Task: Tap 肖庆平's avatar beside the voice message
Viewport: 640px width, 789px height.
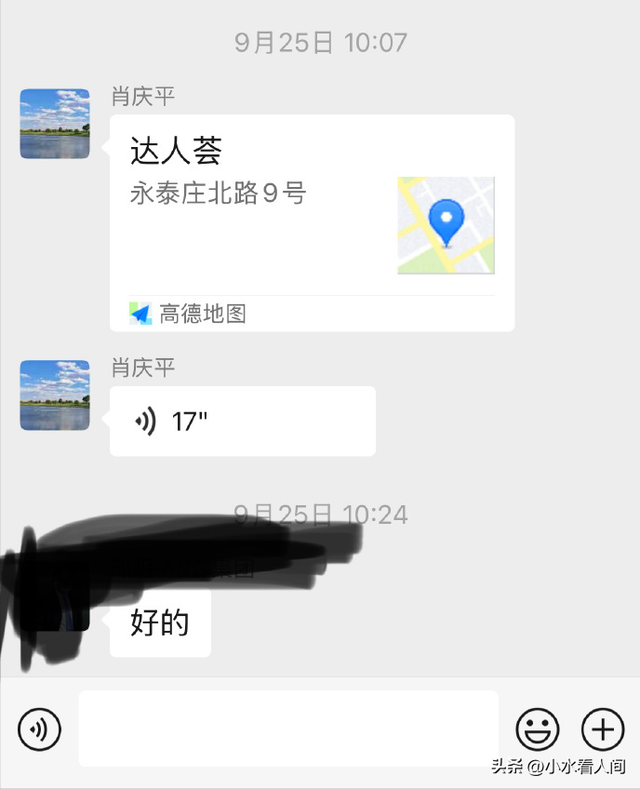Action: (55, 395)
